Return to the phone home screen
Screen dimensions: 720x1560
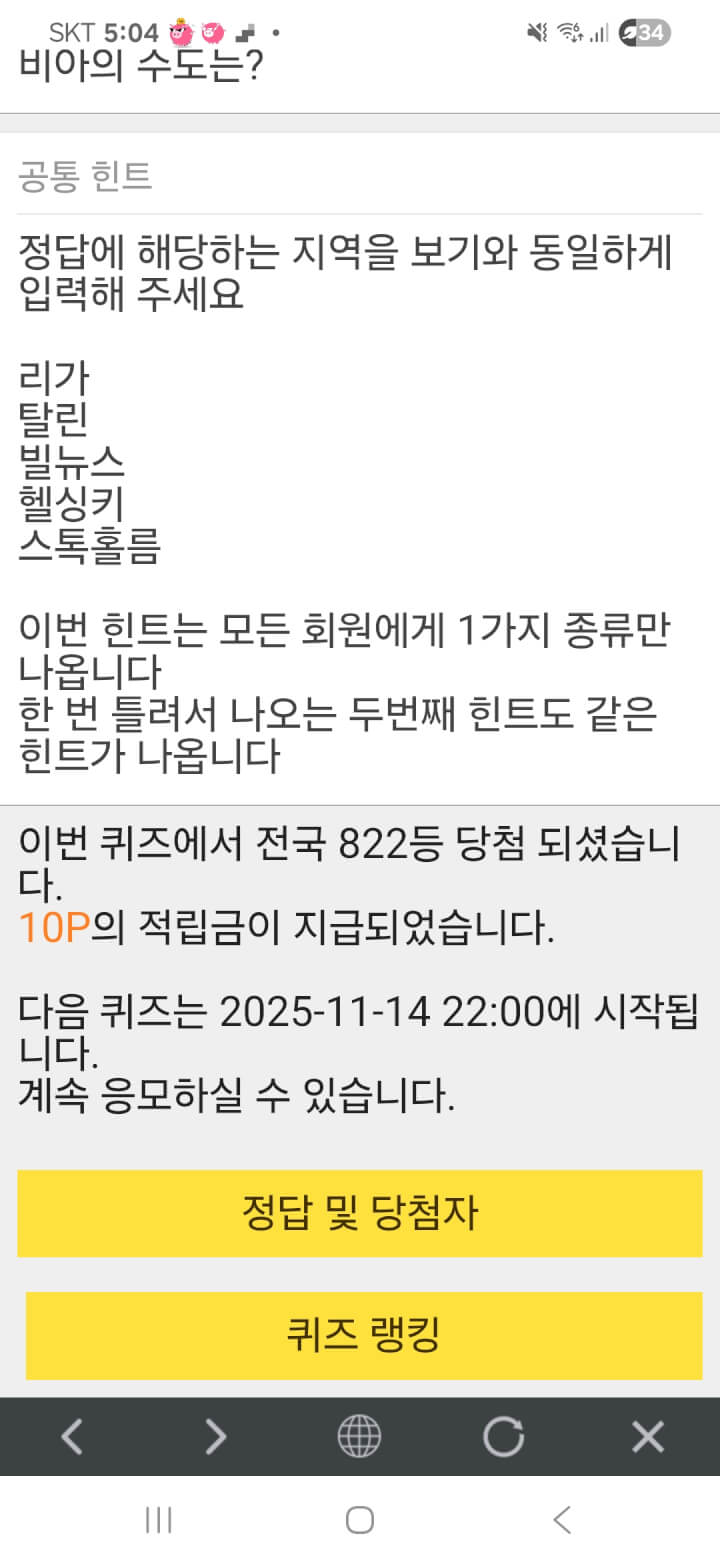pos(360,1521)
